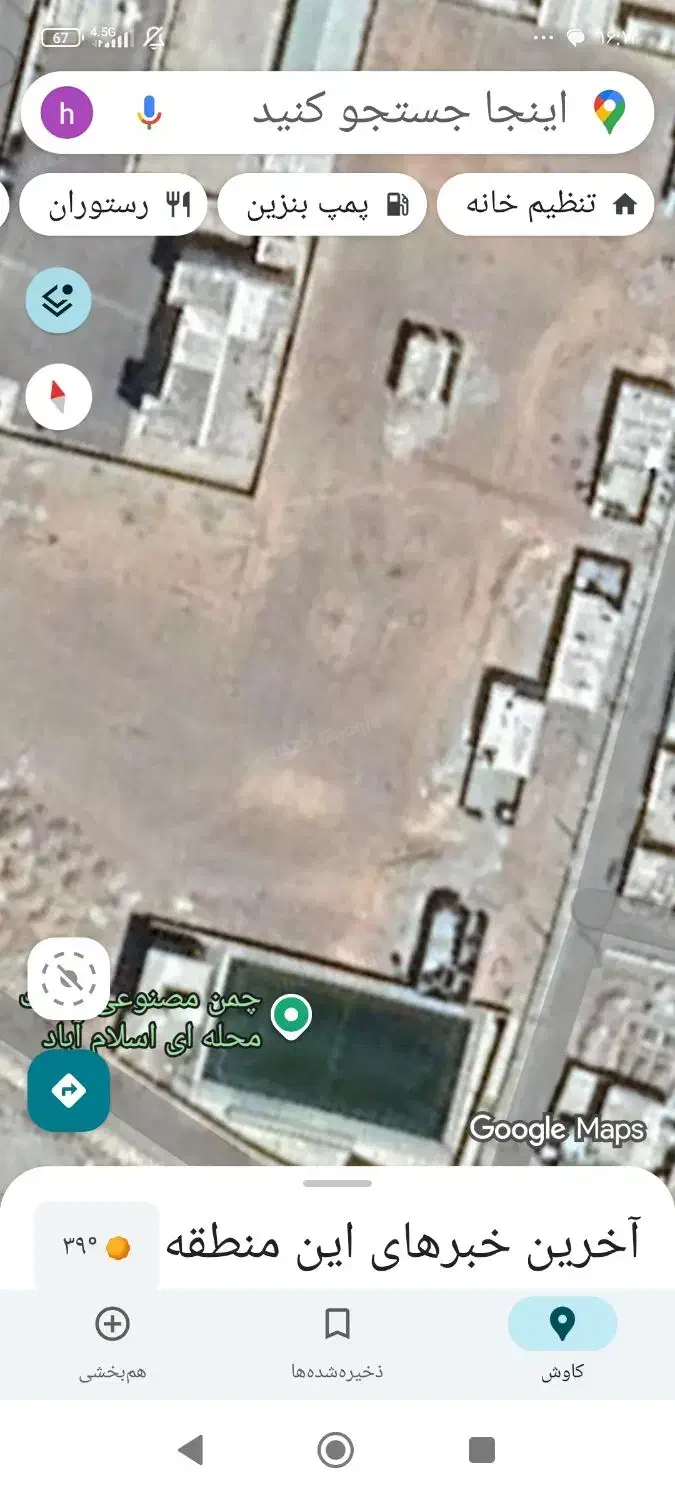
Task: Select the 'رستوران' chip
Action: click(x=113, y=206)
